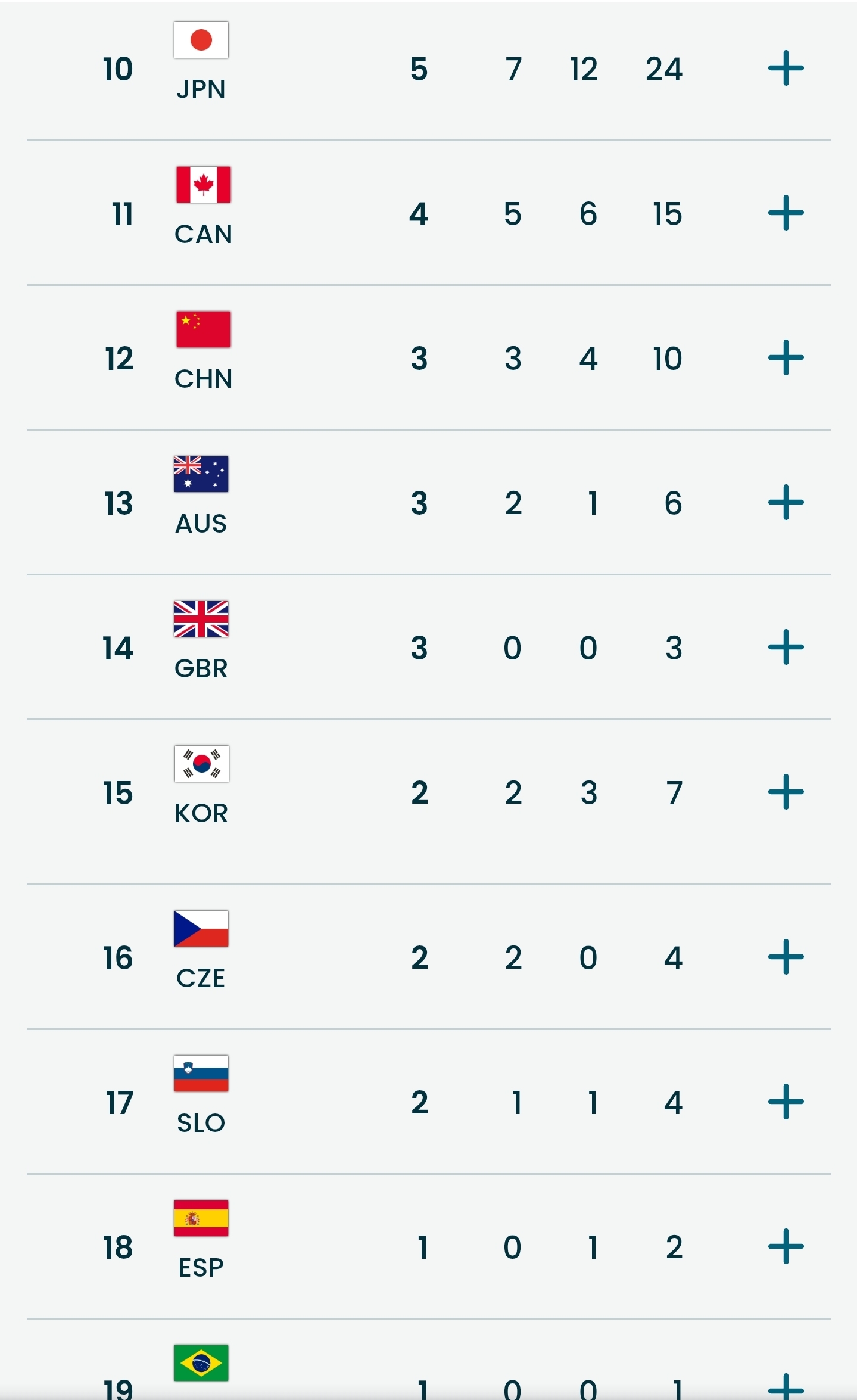857x1400 pixels.
Task: Open the ESP row's plus icon
Action: (x=786, y=1247)
